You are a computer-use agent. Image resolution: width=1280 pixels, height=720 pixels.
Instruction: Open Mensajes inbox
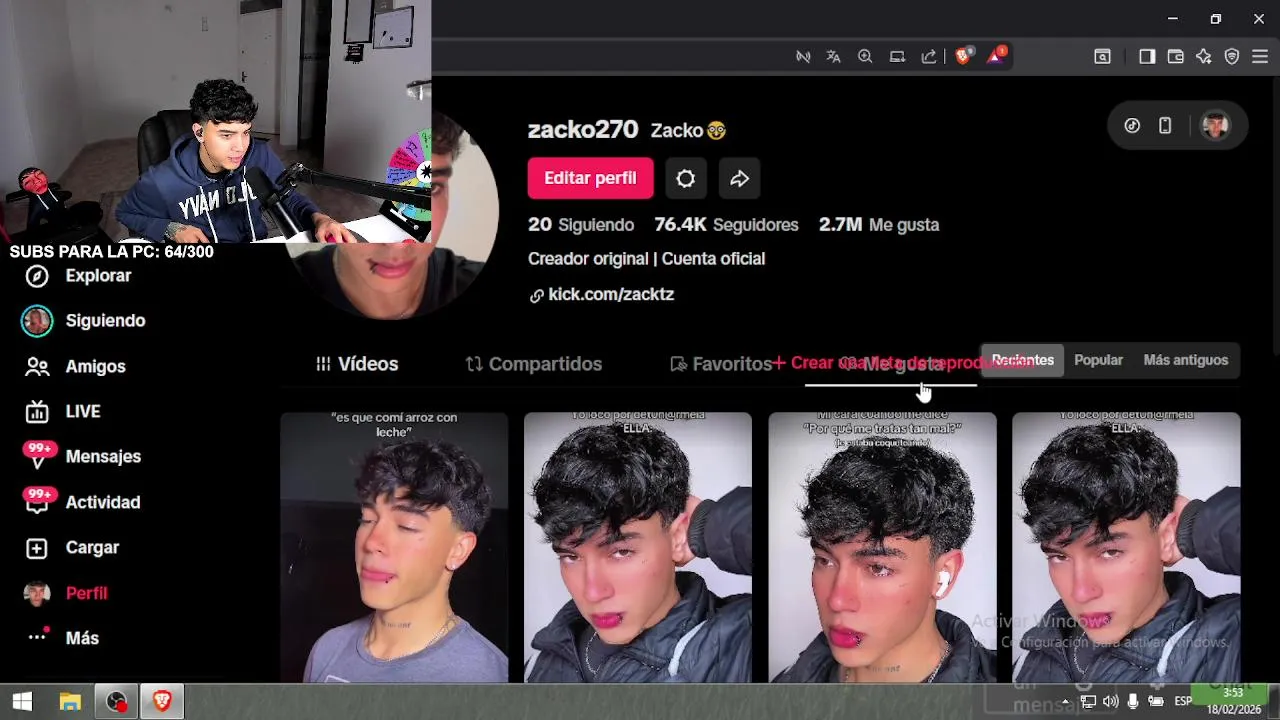(102, 457)
